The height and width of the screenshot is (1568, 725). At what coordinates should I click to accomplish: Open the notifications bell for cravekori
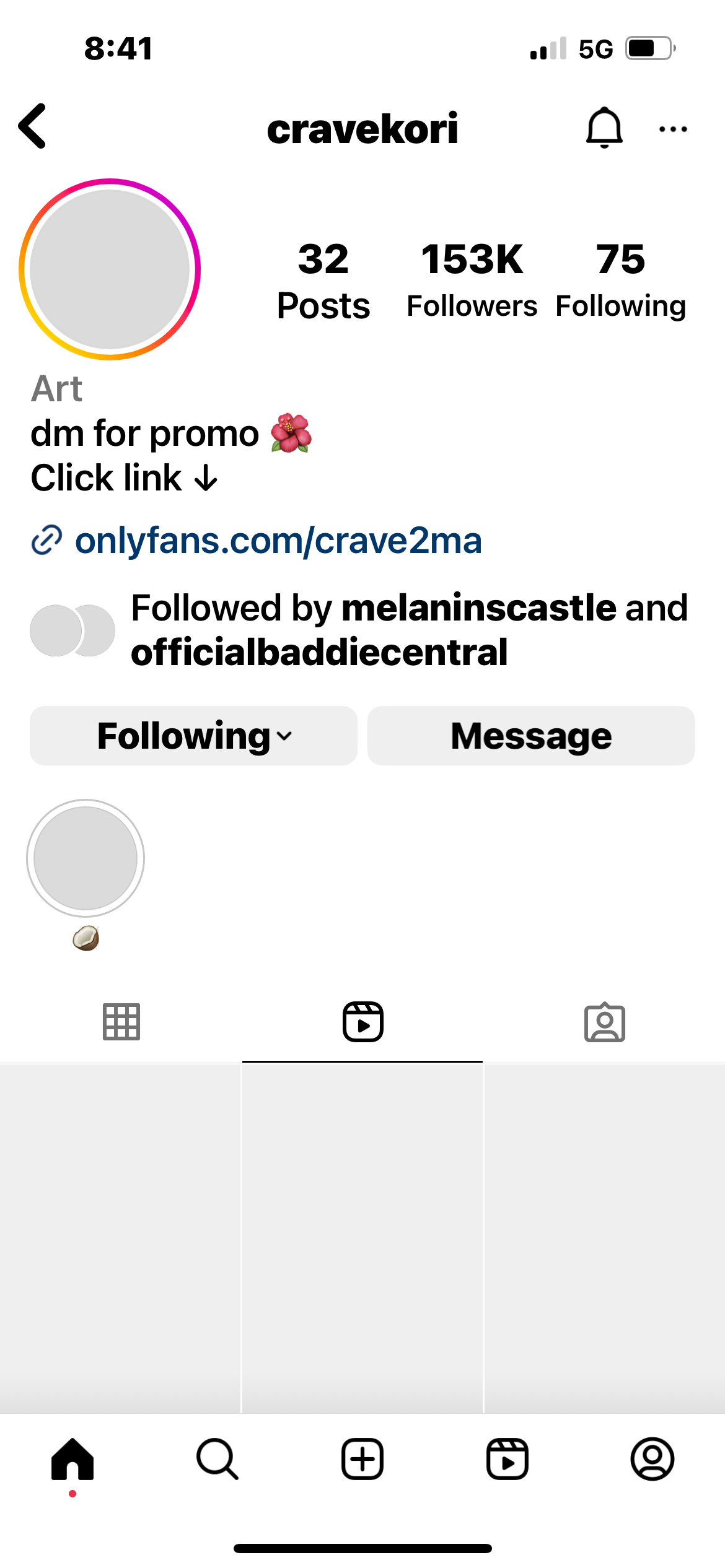click(604, 128)
